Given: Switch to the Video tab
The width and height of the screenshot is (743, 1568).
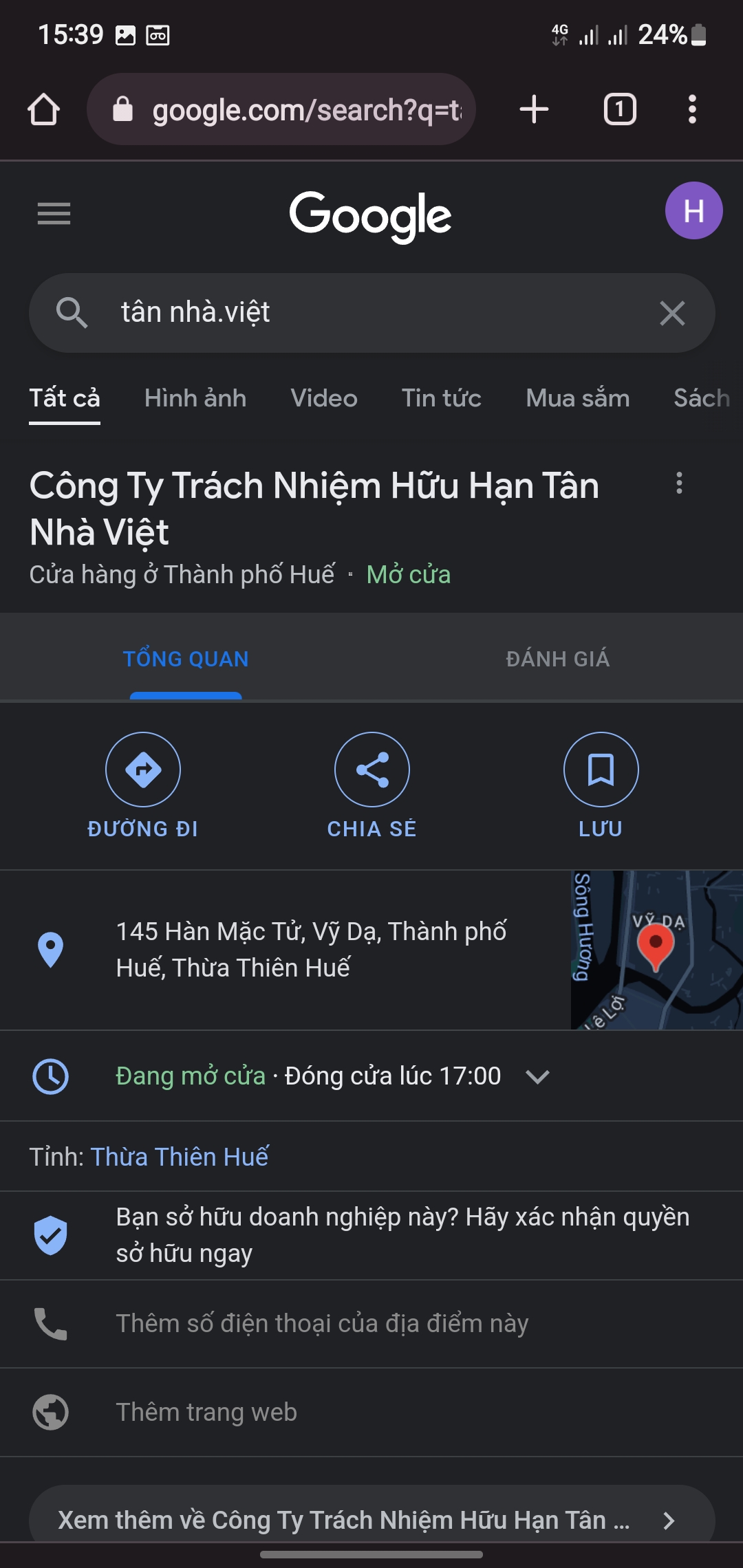Looking at the screenshot, I should (x=324, y=398).
